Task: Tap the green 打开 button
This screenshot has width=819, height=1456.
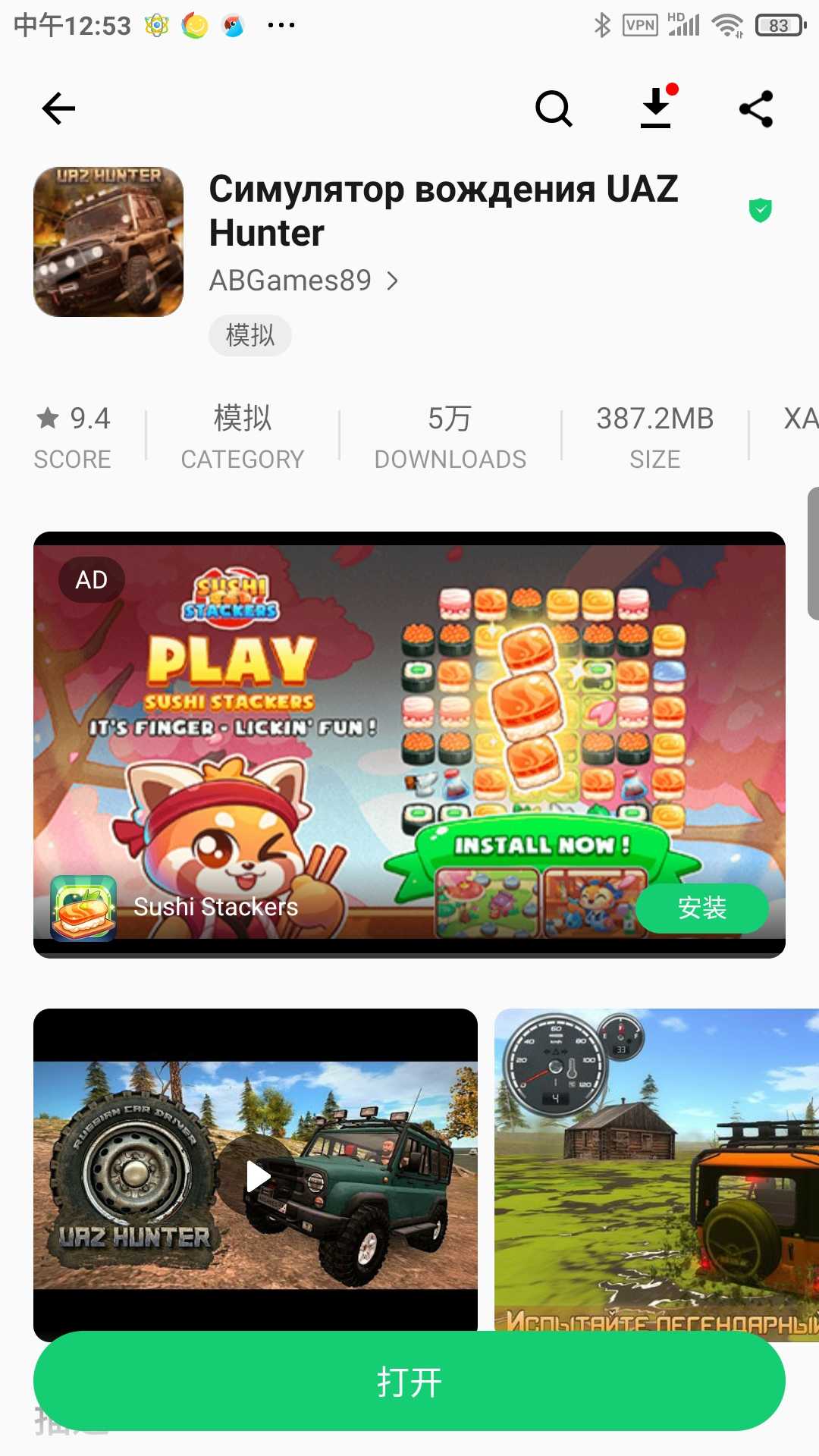Action: coord(409,1382)
